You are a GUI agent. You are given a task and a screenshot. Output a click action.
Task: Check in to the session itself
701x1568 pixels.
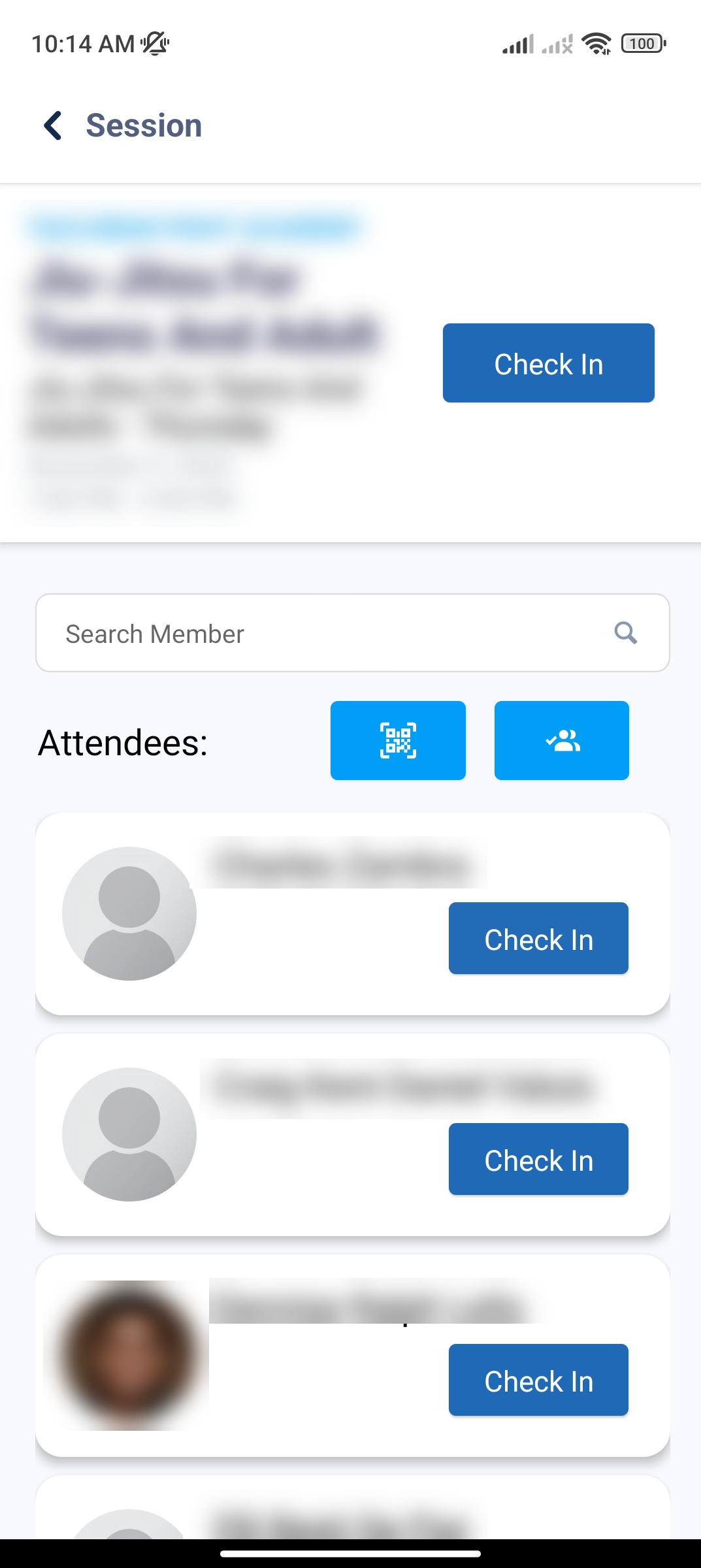548,363
